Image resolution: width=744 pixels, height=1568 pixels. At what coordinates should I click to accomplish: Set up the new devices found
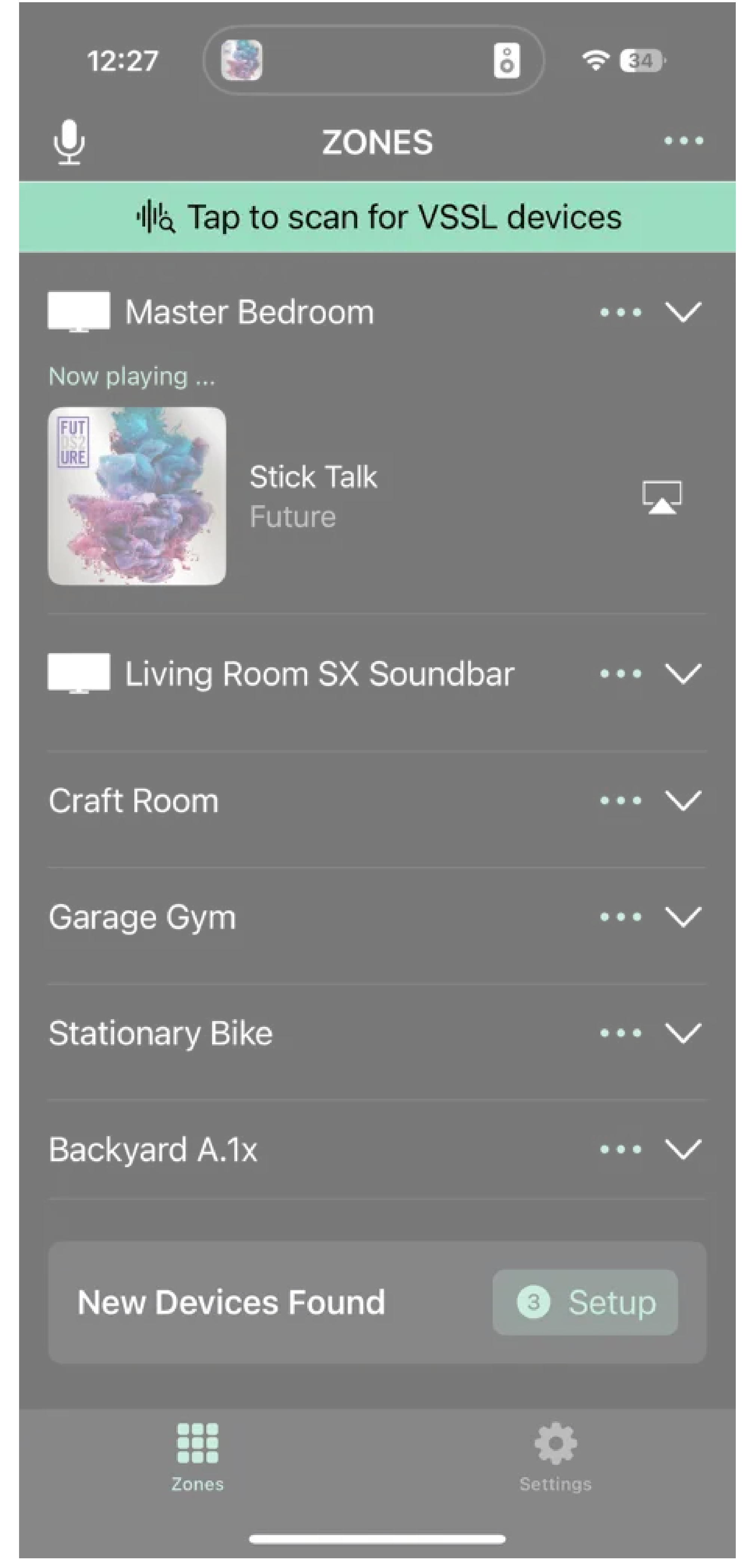[x=585, y=1303]
